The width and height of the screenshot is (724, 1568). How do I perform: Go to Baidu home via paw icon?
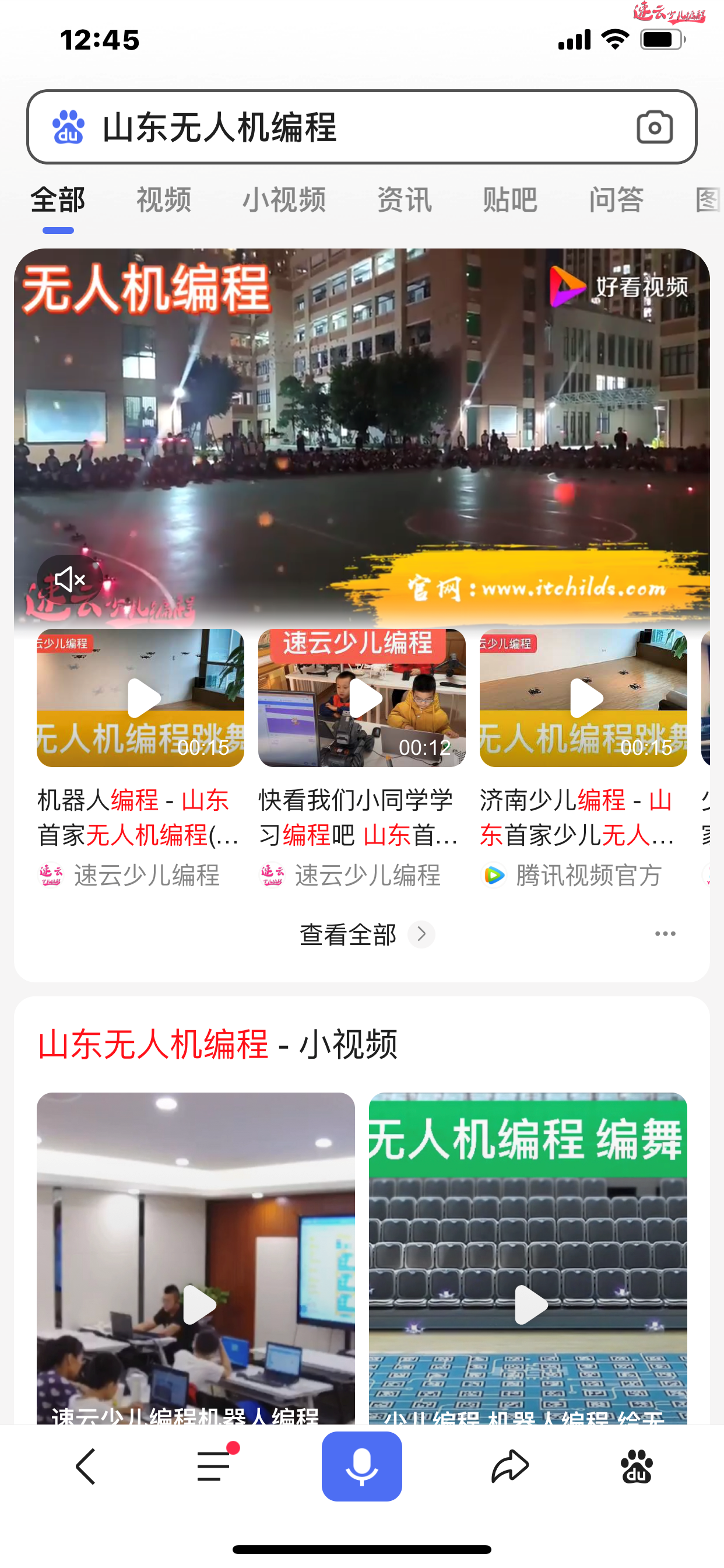[x=637, y=1466]
